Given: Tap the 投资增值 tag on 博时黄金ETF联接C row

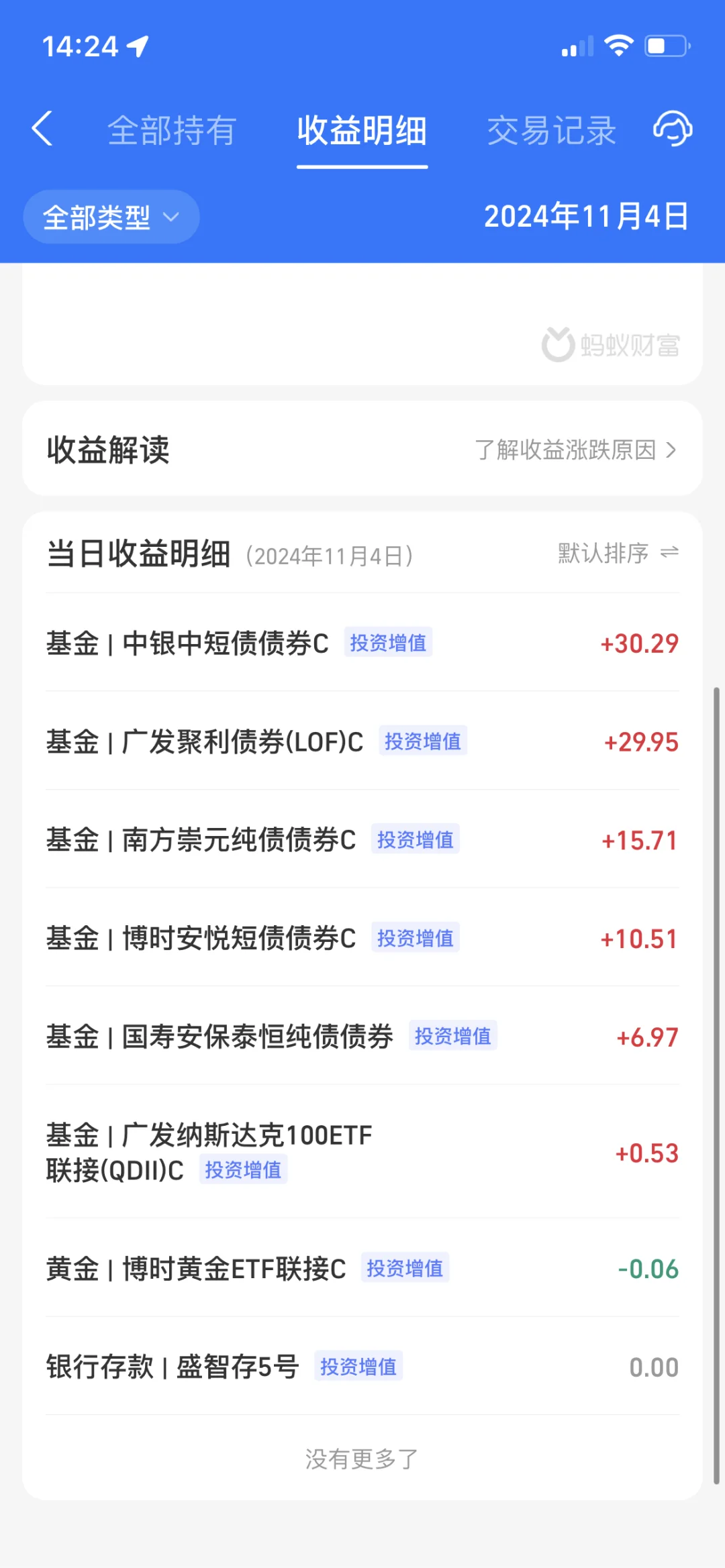Looking at the screenshot, I should pyautogui.click(x=405, y=1267).
